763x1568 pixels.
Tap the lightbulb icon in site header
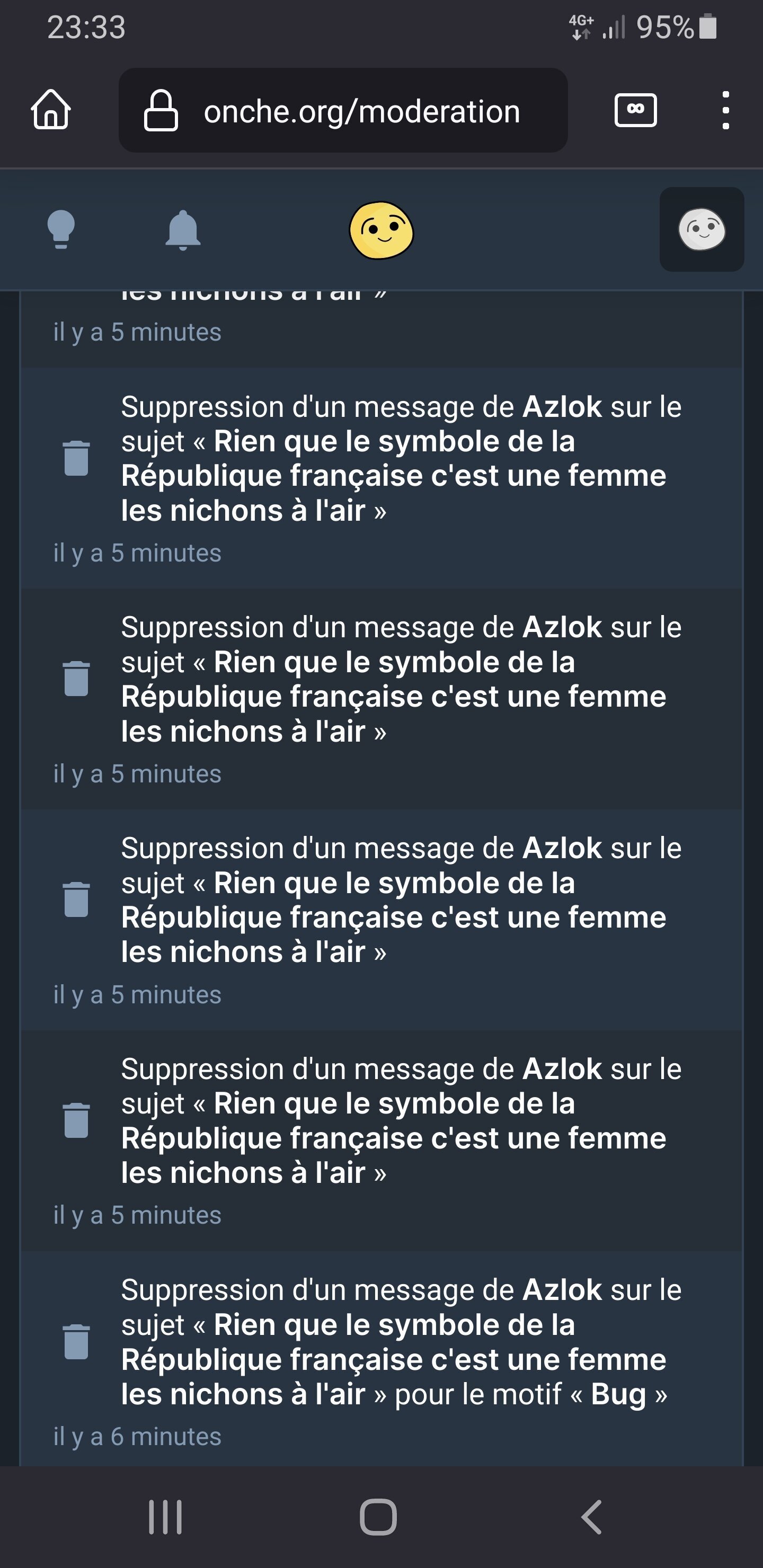tap(61, 229)
